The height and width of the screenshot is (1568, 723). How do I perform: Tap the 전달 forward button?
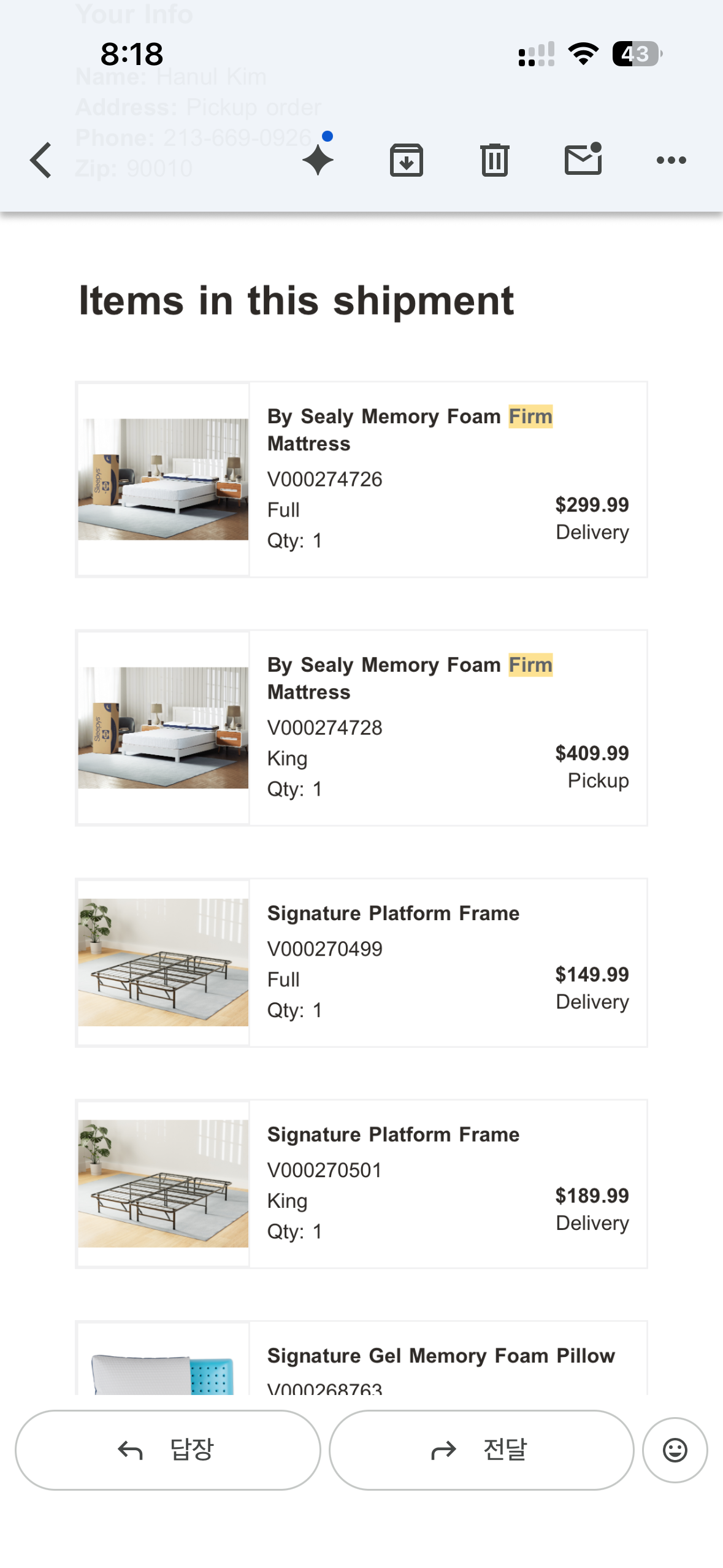tap(481, 1450)
